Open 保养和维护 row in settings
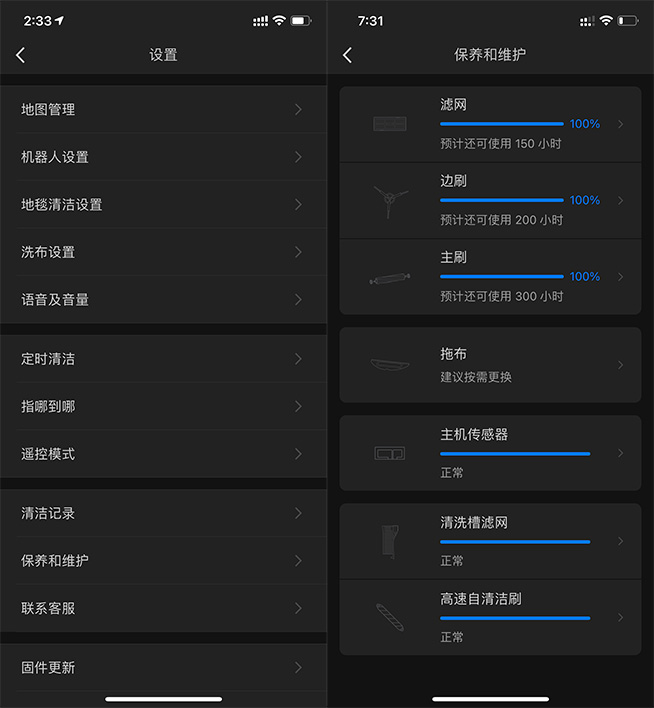This screenshot has width=654, height=708. tap(163, 561)
